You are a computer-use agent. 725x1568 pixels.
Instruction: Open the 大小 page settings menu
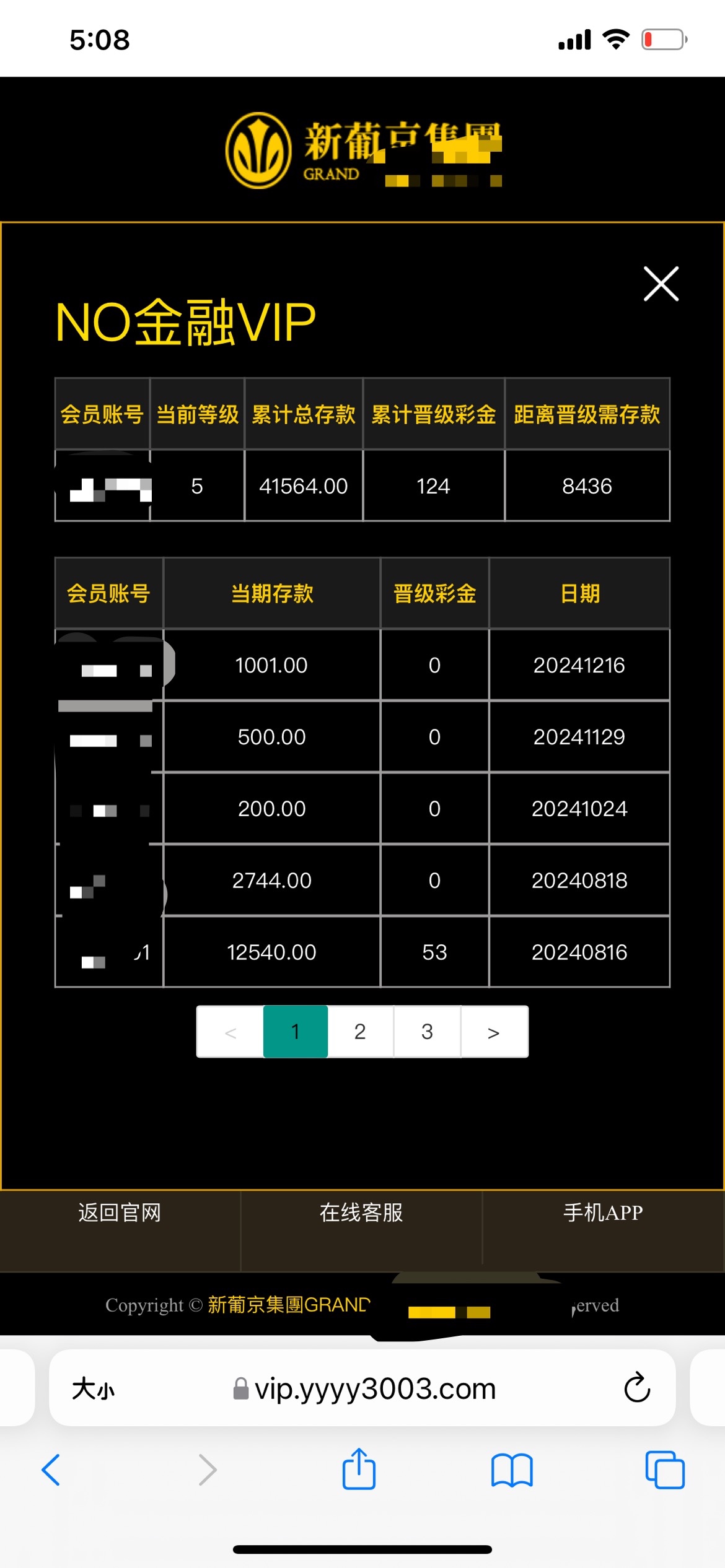click(93, 1389)
